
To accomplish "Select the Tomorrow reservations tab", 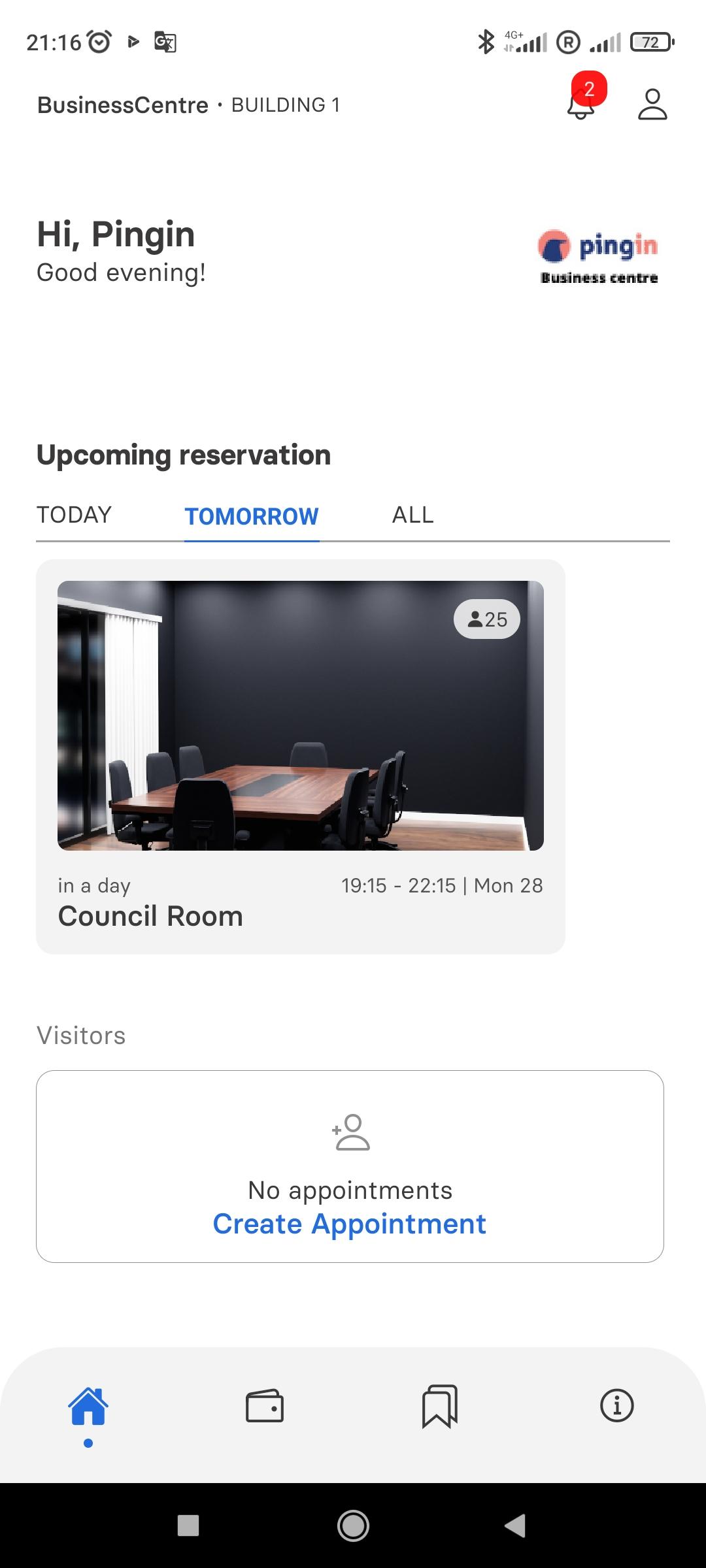I will [252, 516].
